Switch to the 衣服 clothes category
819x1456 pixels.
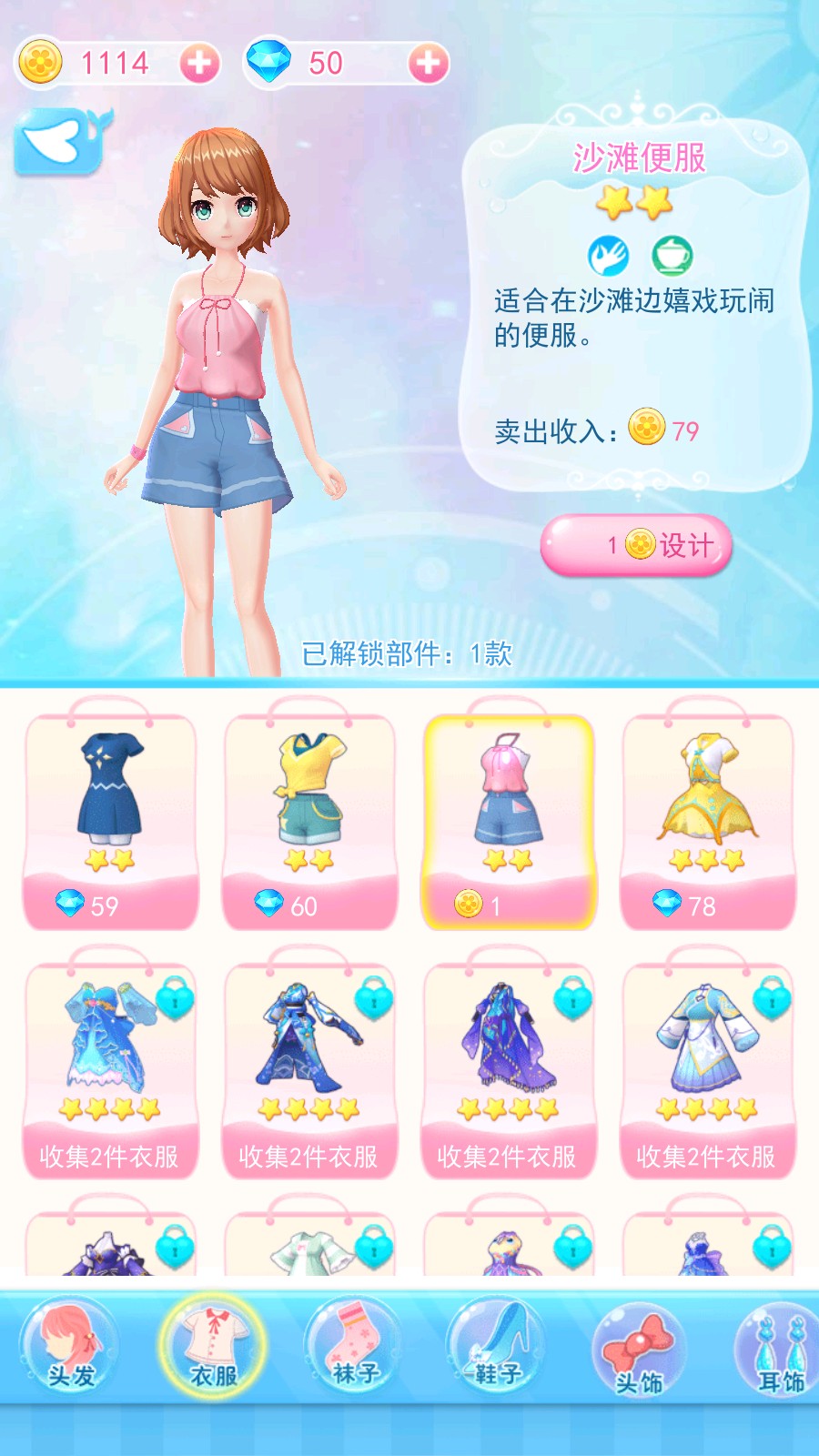click(213, 1347)
